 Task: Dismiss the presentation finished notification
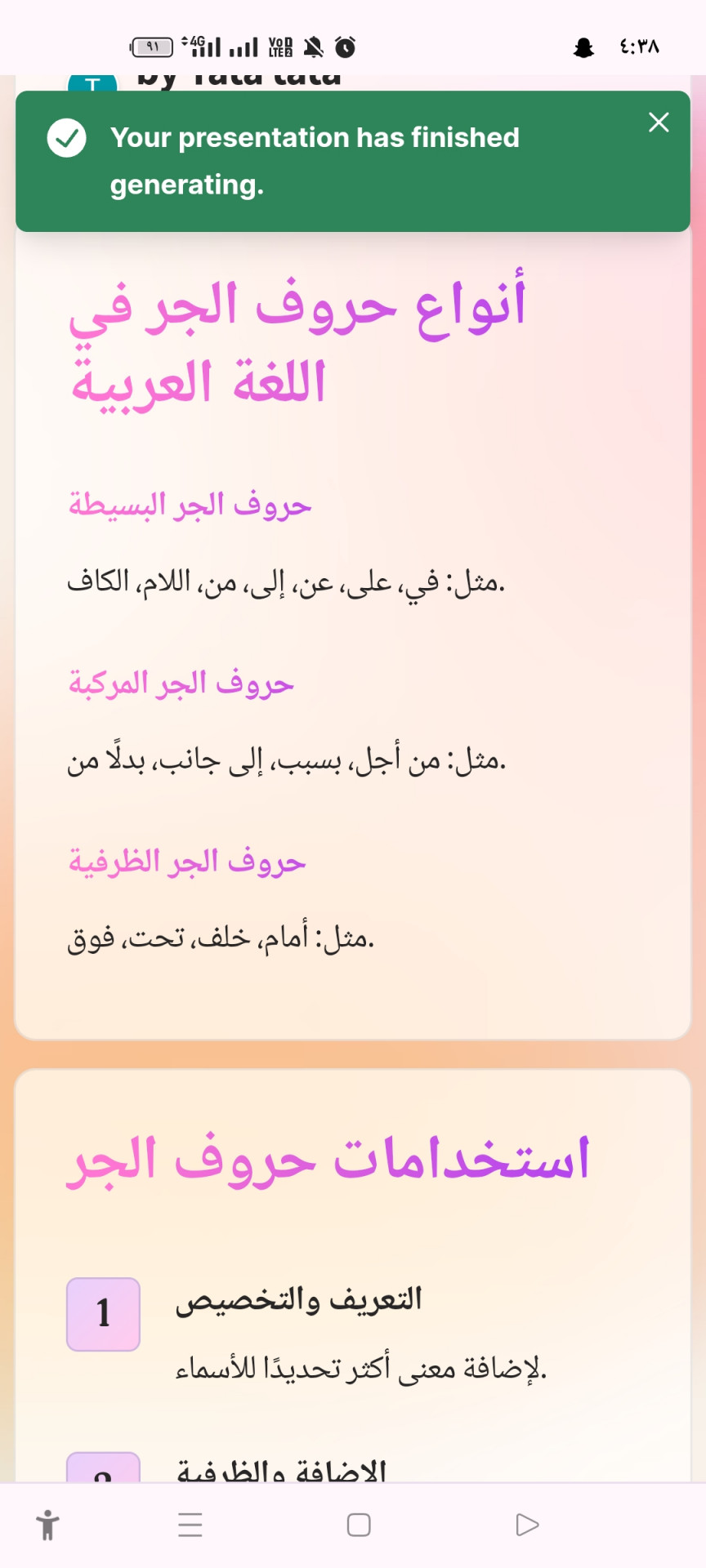[x=659, y=122]
